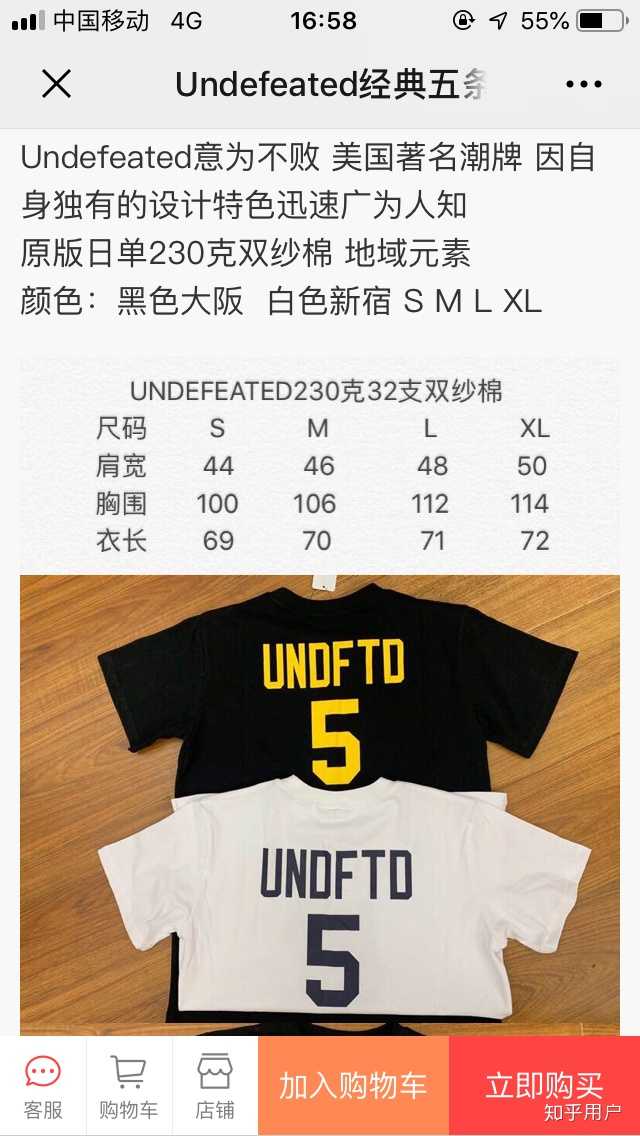Screen dimensions: 640x1136
Task: Open the three-dot overflow menu
Action: pos(584,85)
